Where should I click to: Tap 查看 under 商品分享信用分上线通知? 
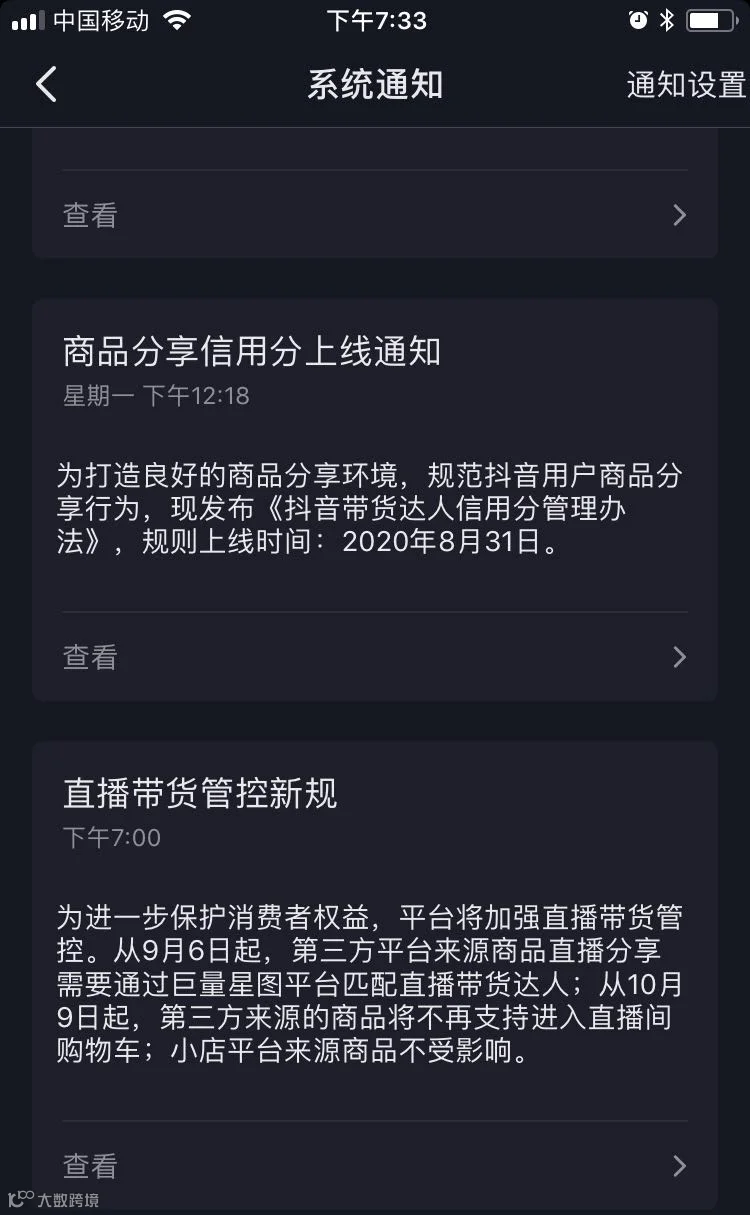click(375, 656)
